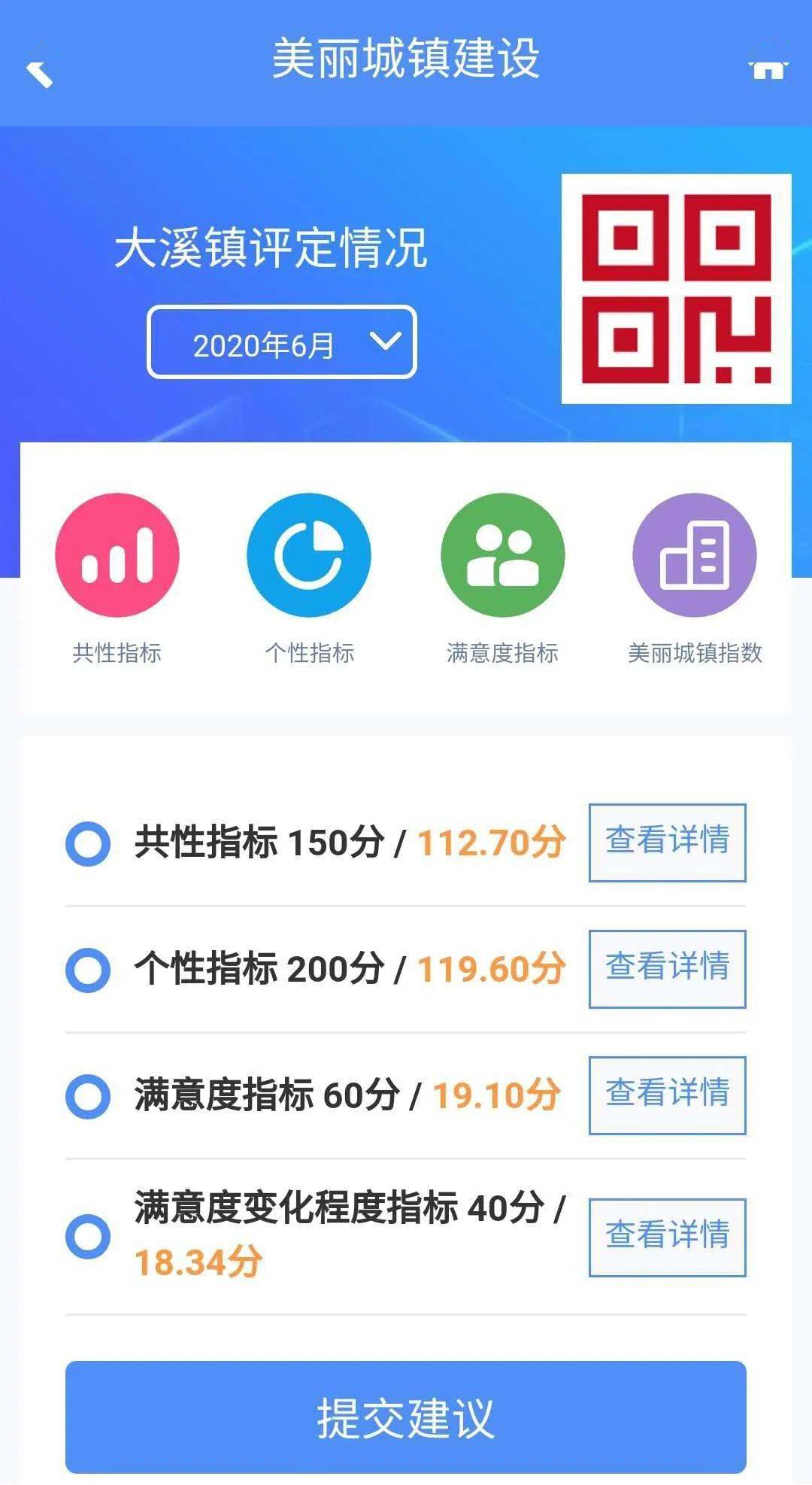Select the blue pie chart 个性指标 icon
812x1485 pixels.
[308, 555]
